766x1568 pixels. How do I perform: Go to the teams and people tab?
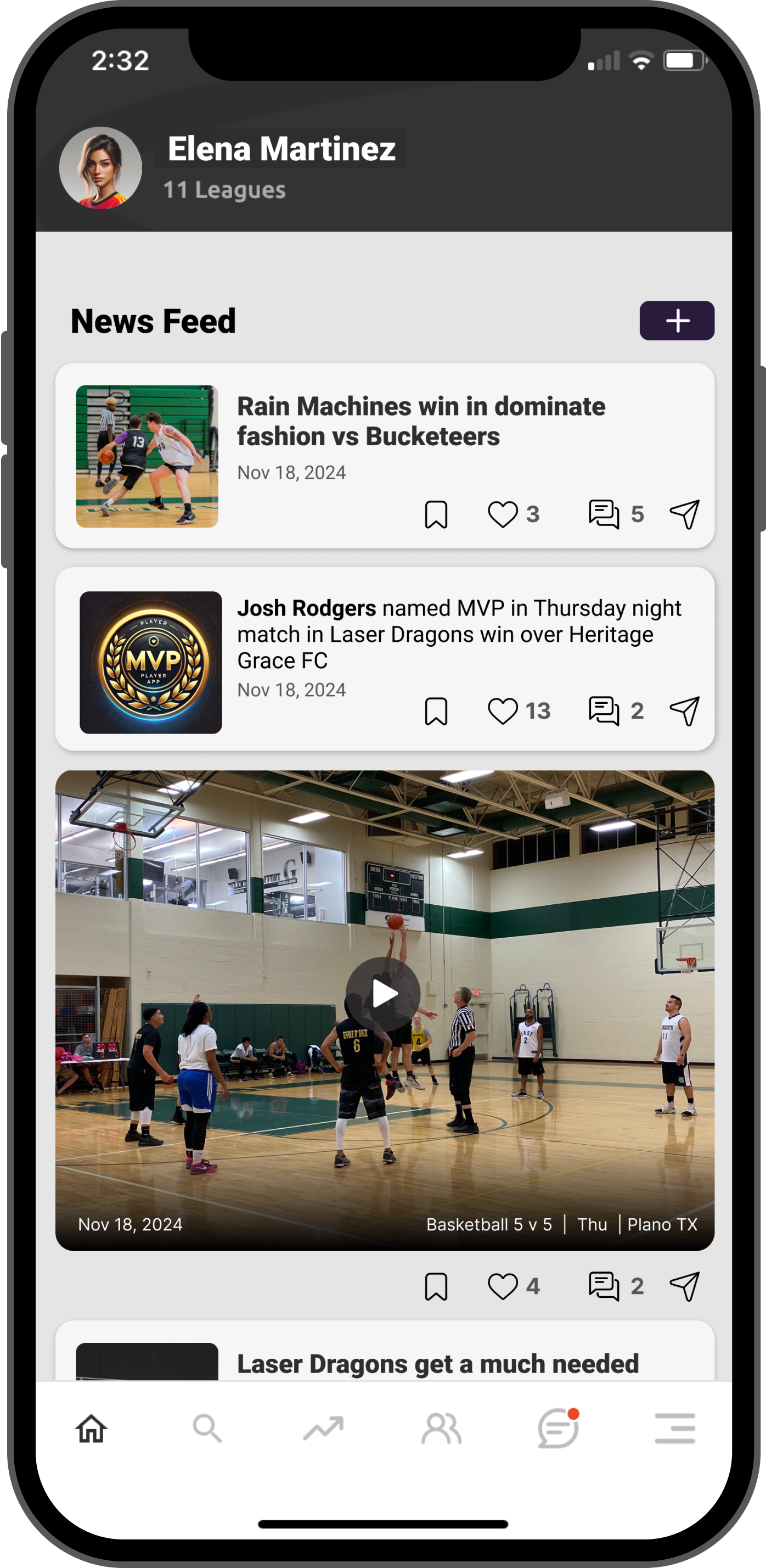click(x=441, y=1429)
